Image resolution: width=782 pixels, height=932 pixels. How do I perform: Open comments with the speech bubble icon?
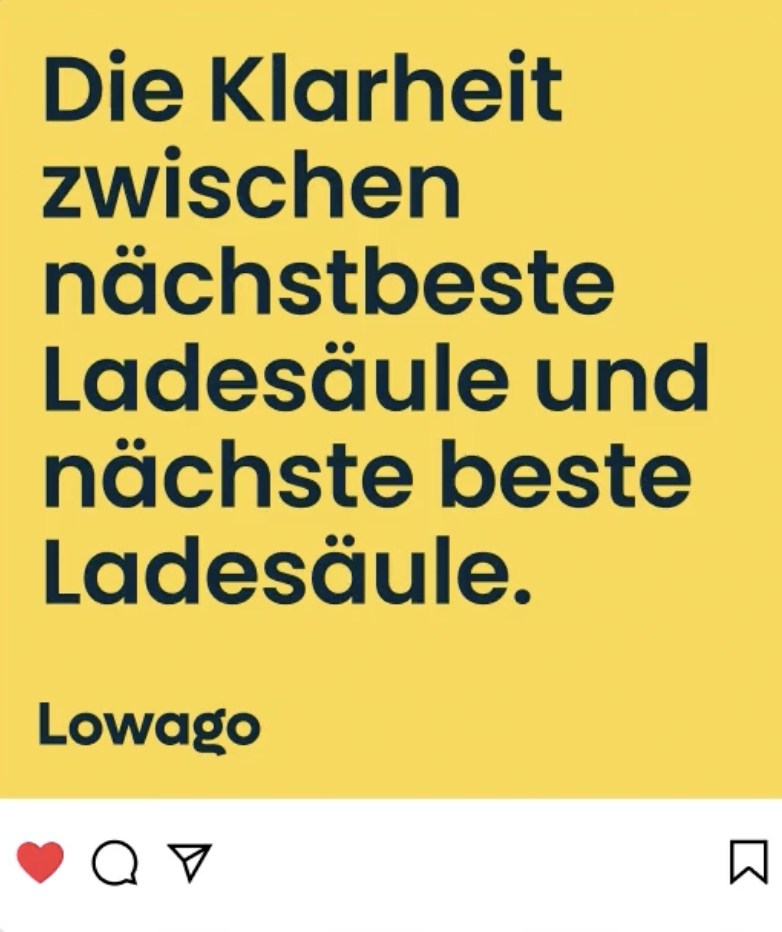(x=115, y=862)
